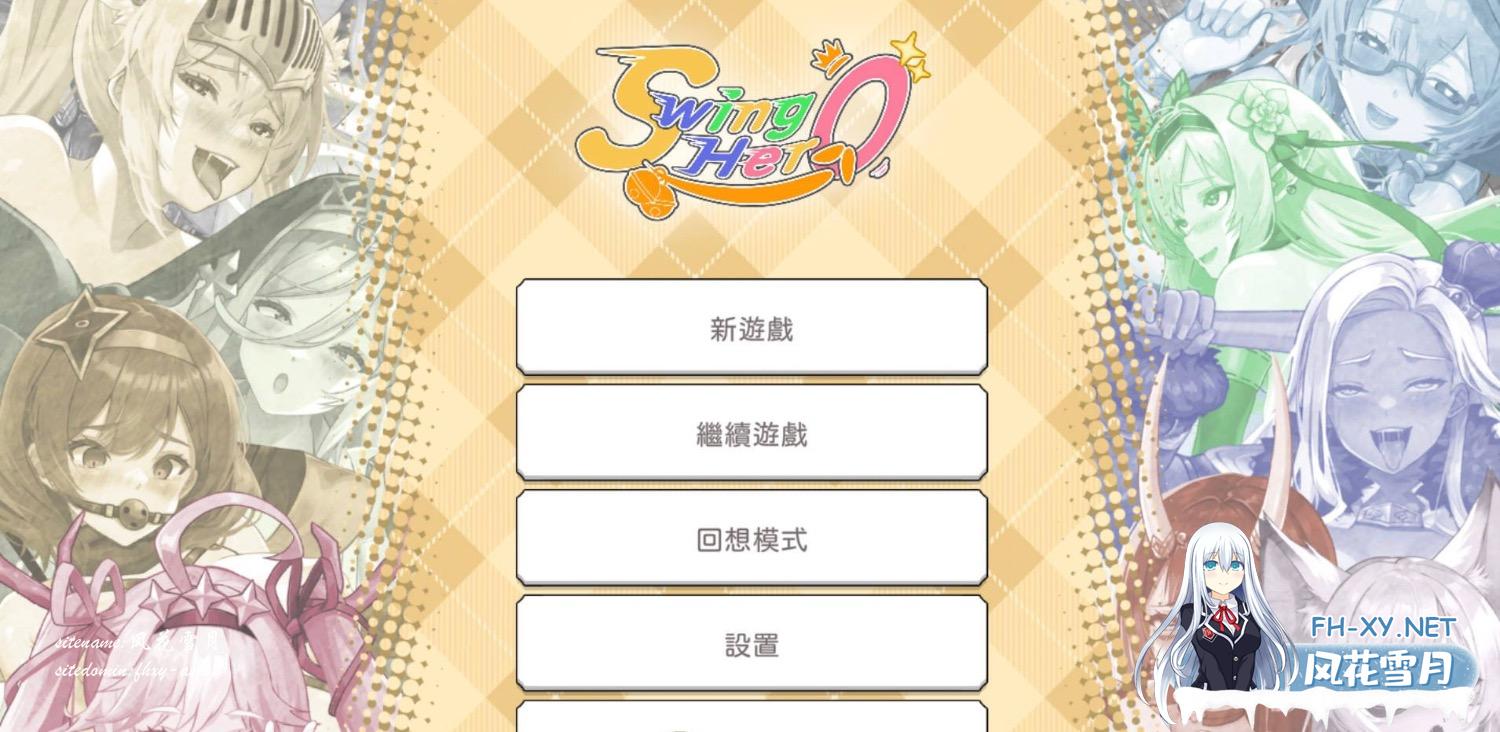The image size is (1500, 732).
Task: Open 回想模式 recollection mode
Action: pyautogui.click(x=751, y=540)
